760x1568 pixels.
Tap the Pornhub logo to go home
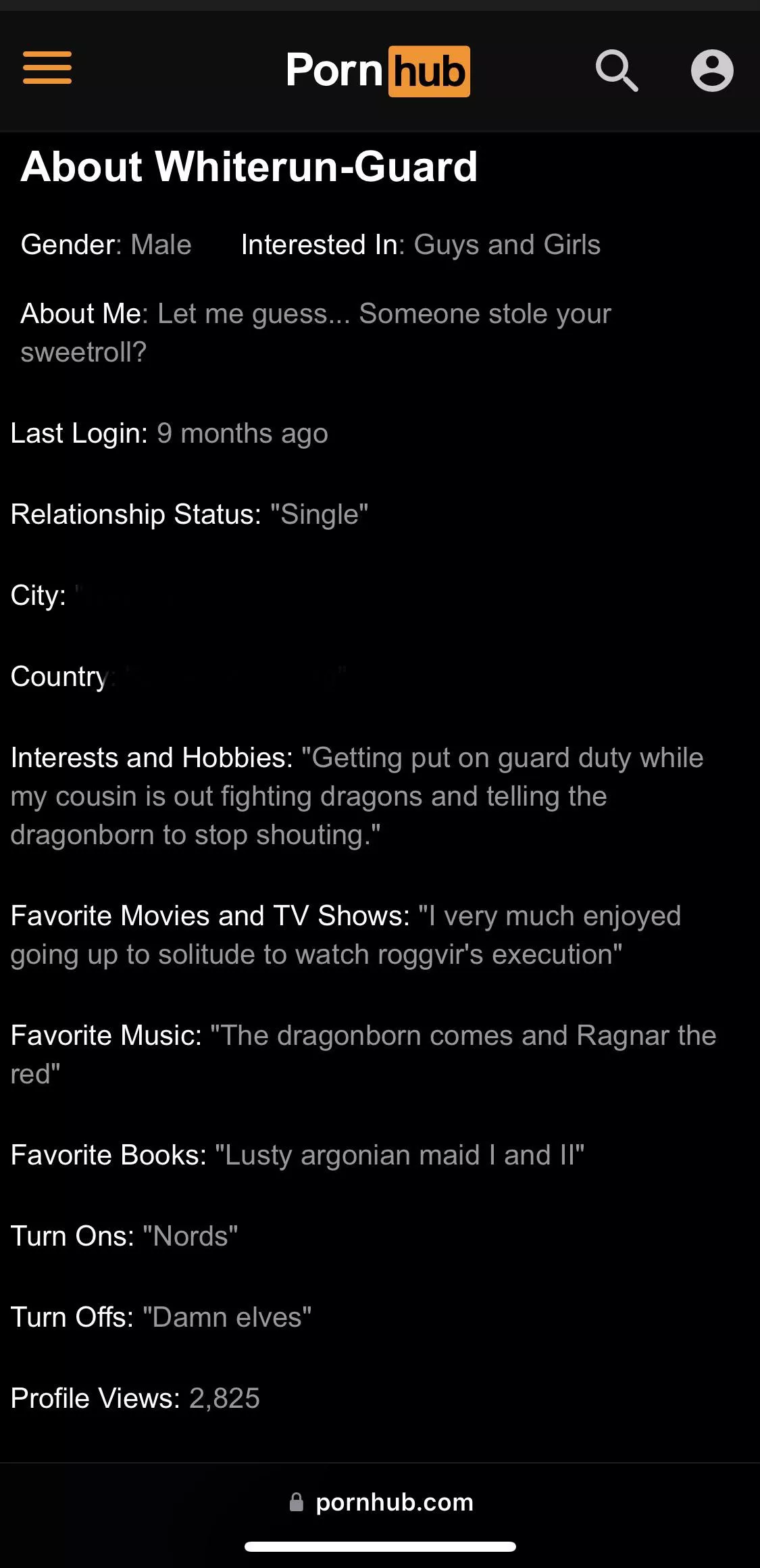click(378, 71)
